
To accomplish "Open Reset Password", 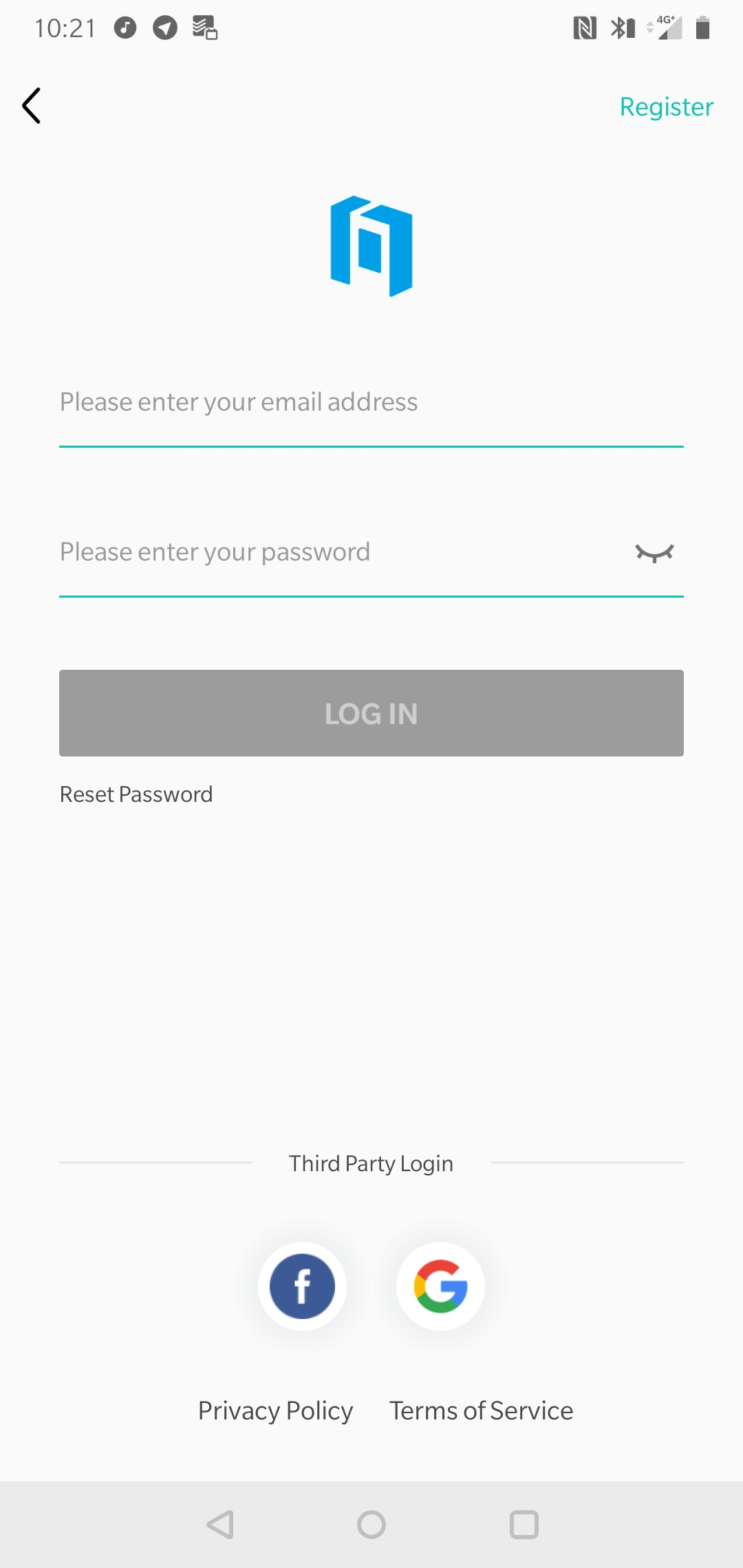I will (136, 794).
